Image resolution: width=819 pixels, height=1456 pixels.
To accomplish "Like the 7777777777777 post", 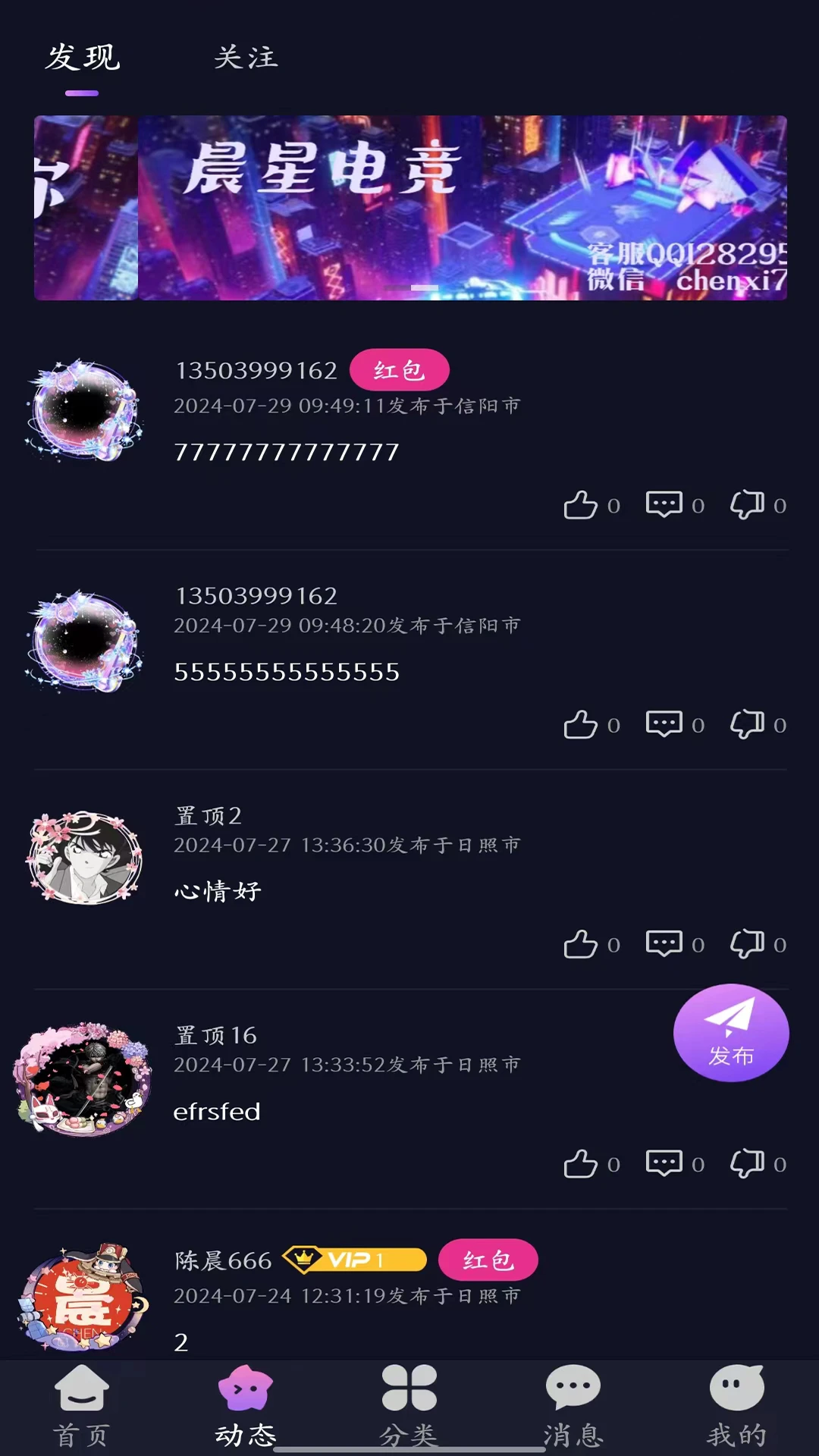I will [581, 505].
